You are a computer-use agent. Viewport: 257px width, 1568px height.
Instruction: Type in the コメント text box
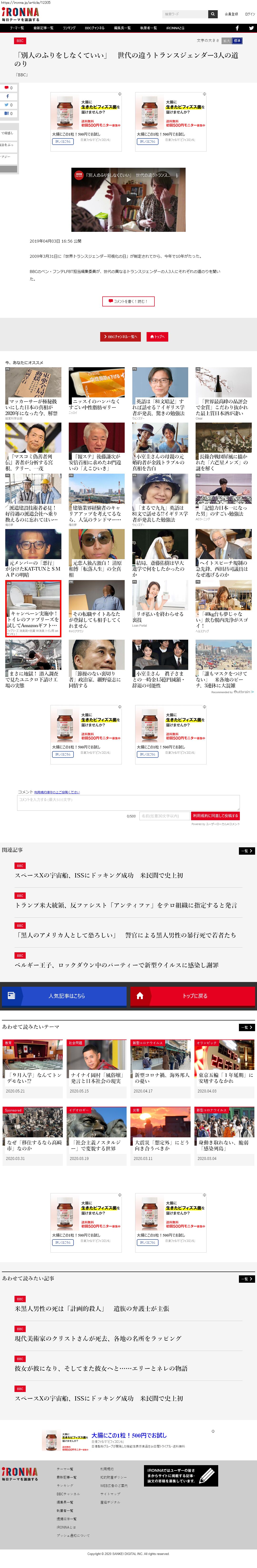128,802
